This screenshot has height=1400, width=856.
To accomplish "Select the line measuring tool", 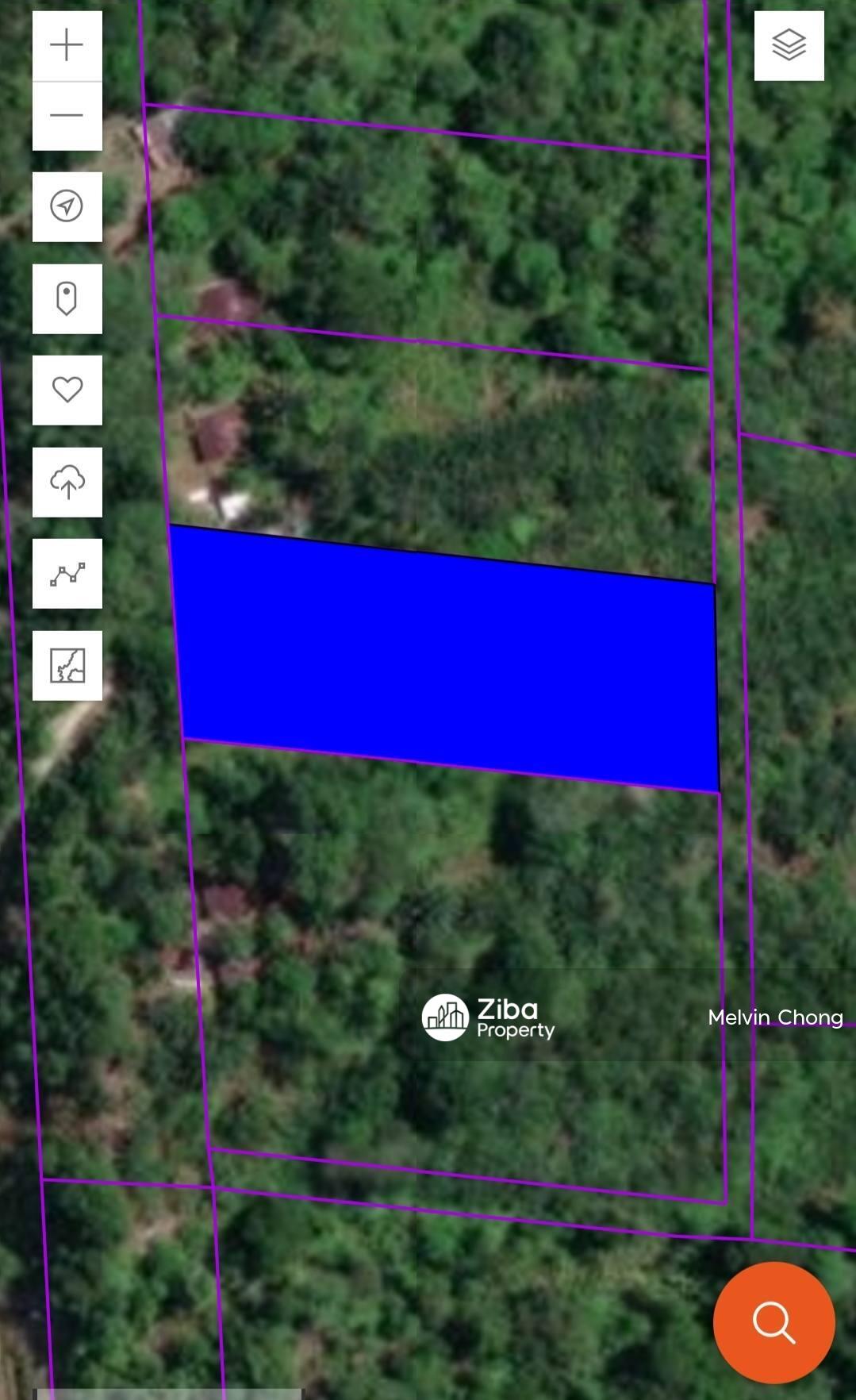I will pos(67,574).
